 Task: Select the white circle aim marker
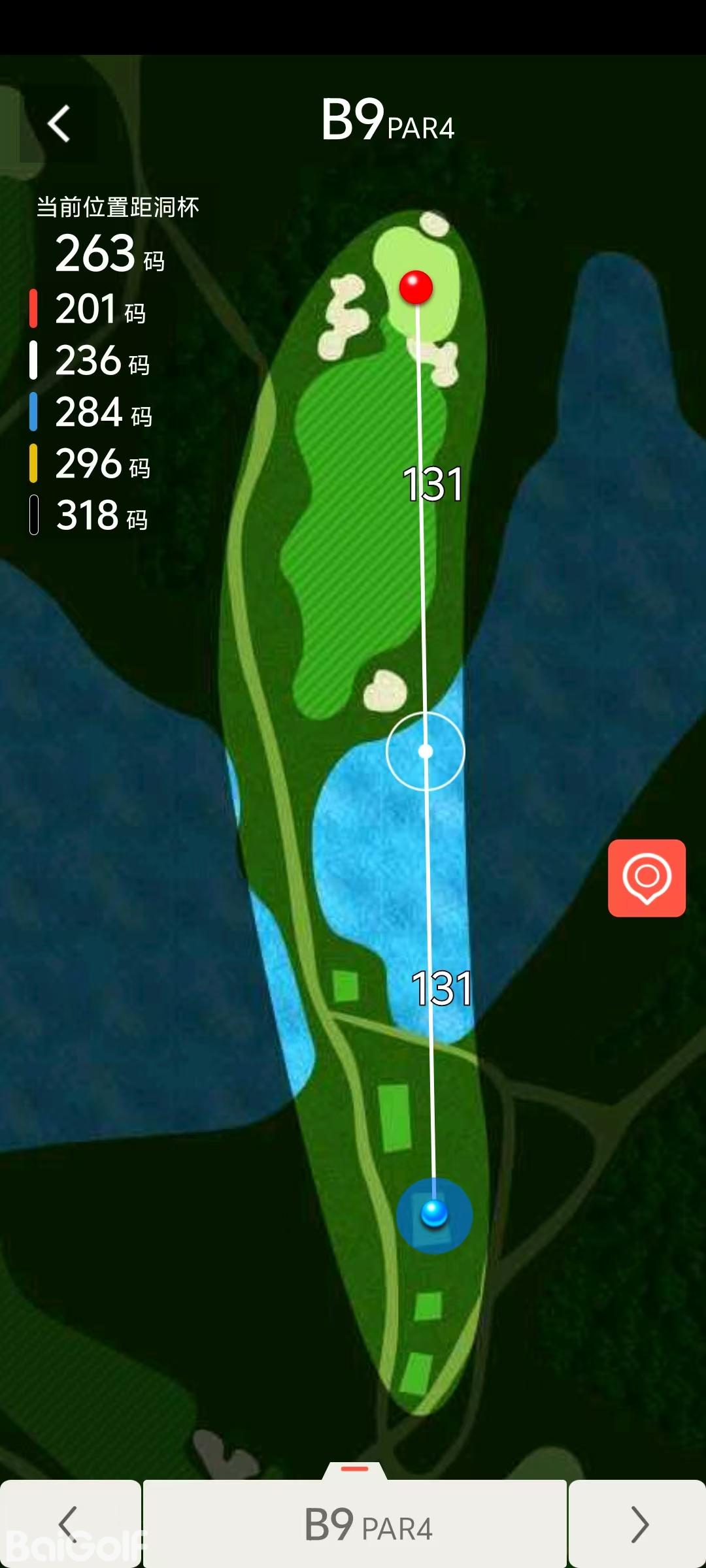coord(426,751)
